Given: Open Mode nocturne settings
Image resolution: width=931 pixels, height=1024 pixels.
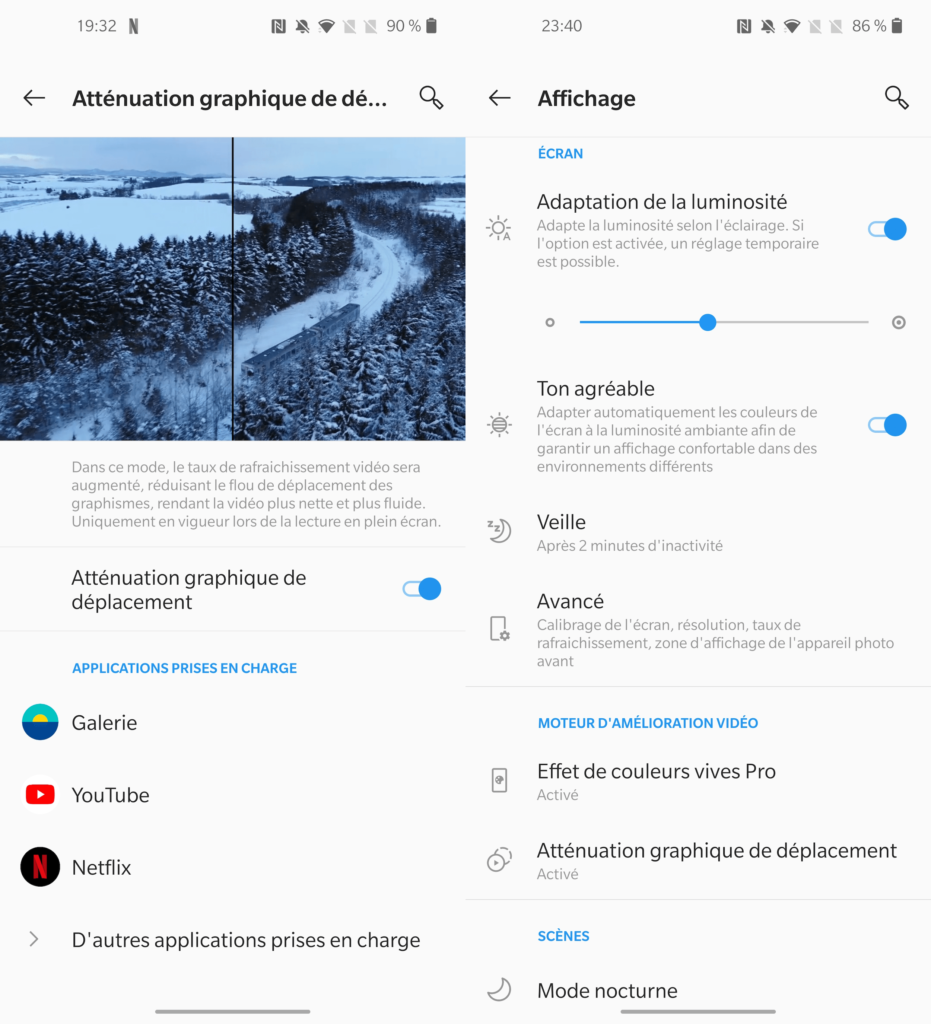Looking at the screenshot, I should pos(607,990).
